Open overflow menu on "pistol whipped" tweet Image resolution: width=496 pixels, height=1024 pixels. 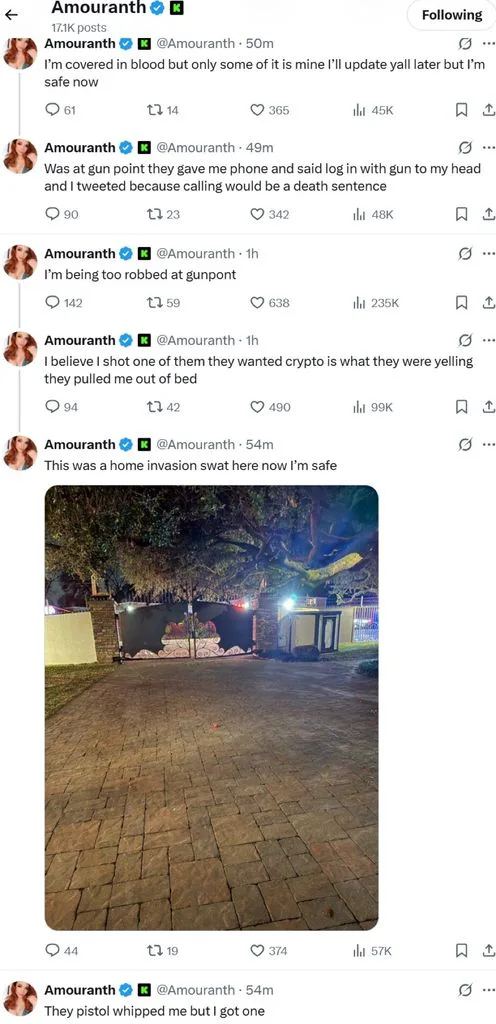pyautogui.click(x=488, y=990)
